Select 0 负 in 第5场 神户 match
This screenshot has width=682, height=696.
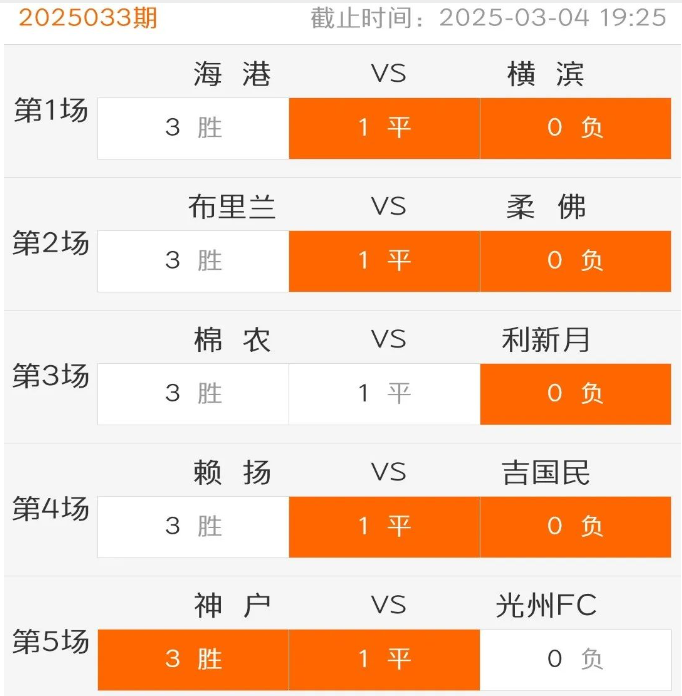[x=575, y=659]
